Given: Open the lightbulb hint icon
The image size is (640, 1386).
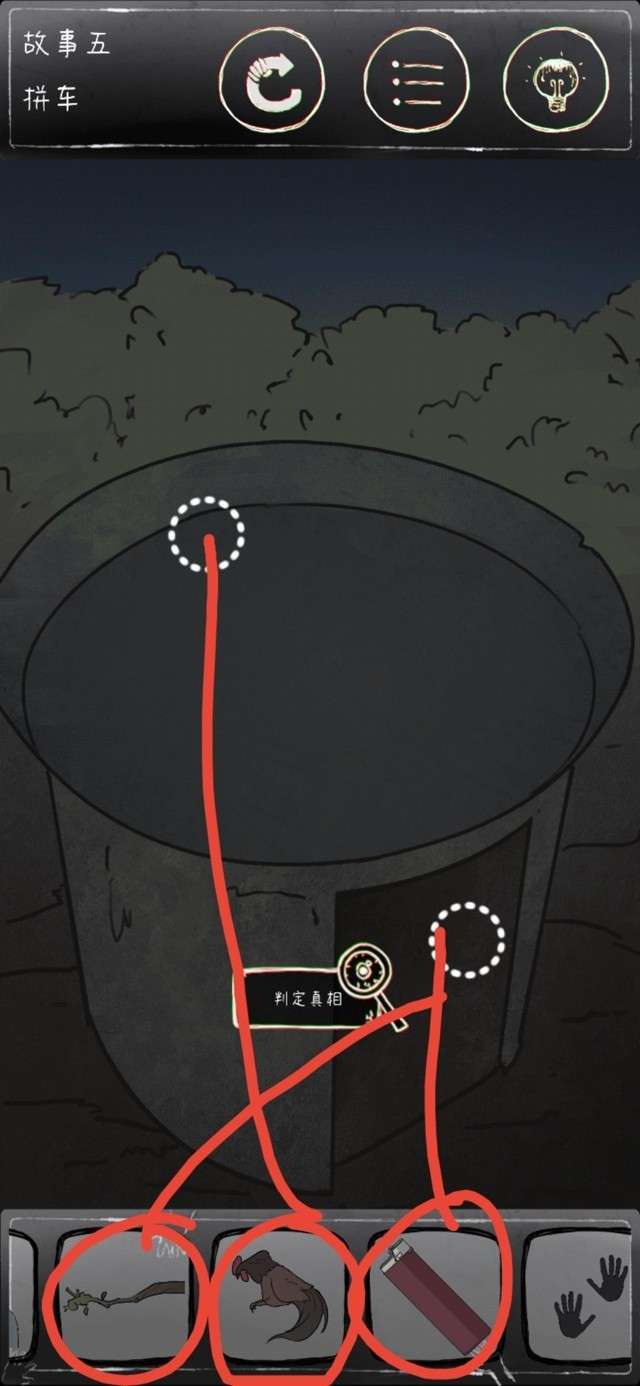Looking at the screenshot, I should tap(555, 83).
